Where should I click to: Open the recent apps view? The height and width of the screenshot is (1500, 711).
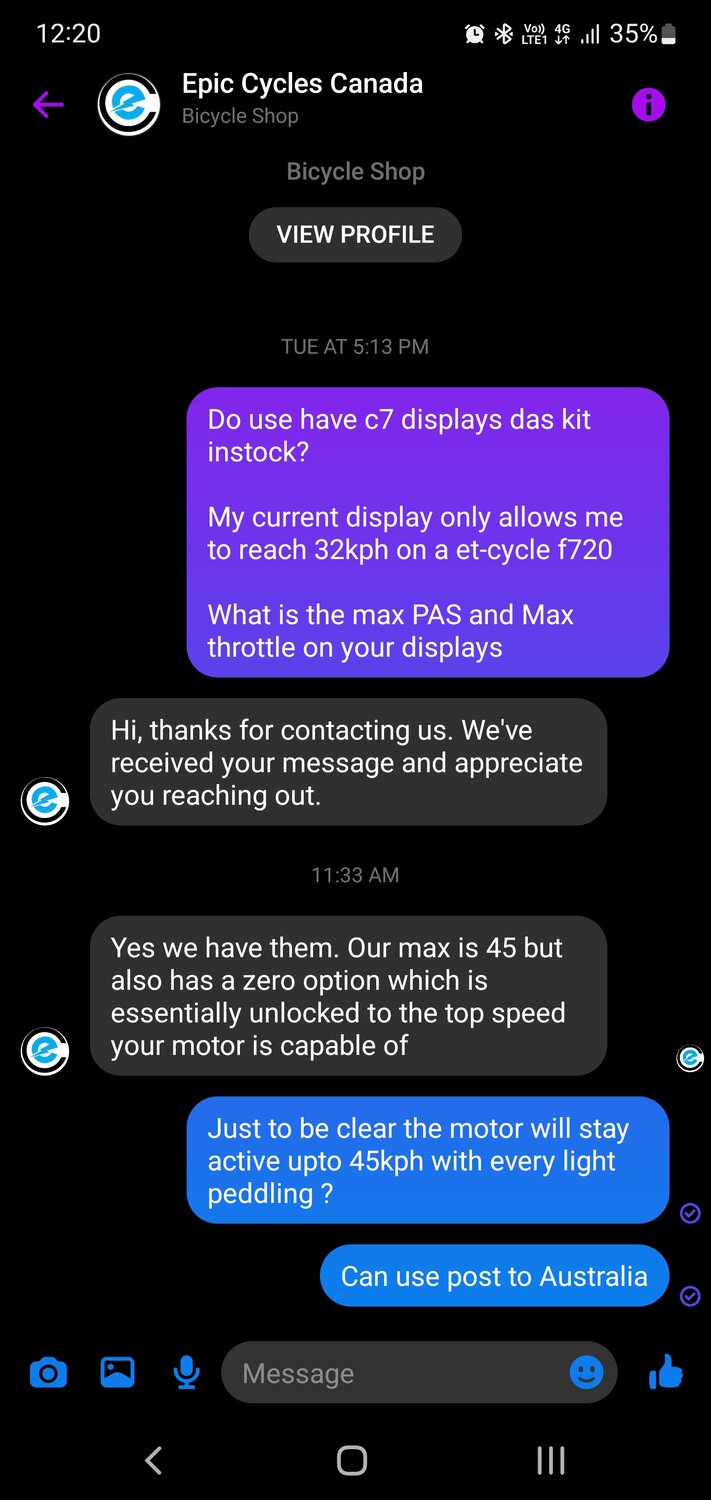[x=550, y=1460]
